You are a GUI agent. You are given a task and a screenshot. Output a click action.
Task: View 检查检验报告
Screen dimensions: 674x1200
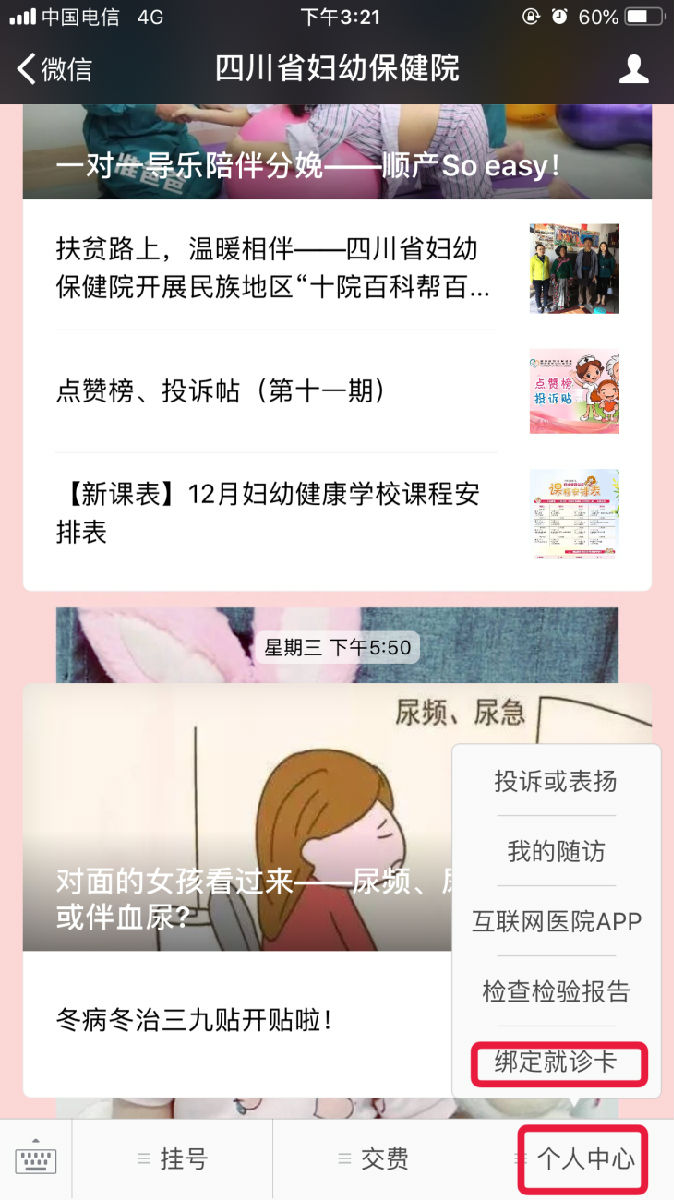click(x=556, y=991)
